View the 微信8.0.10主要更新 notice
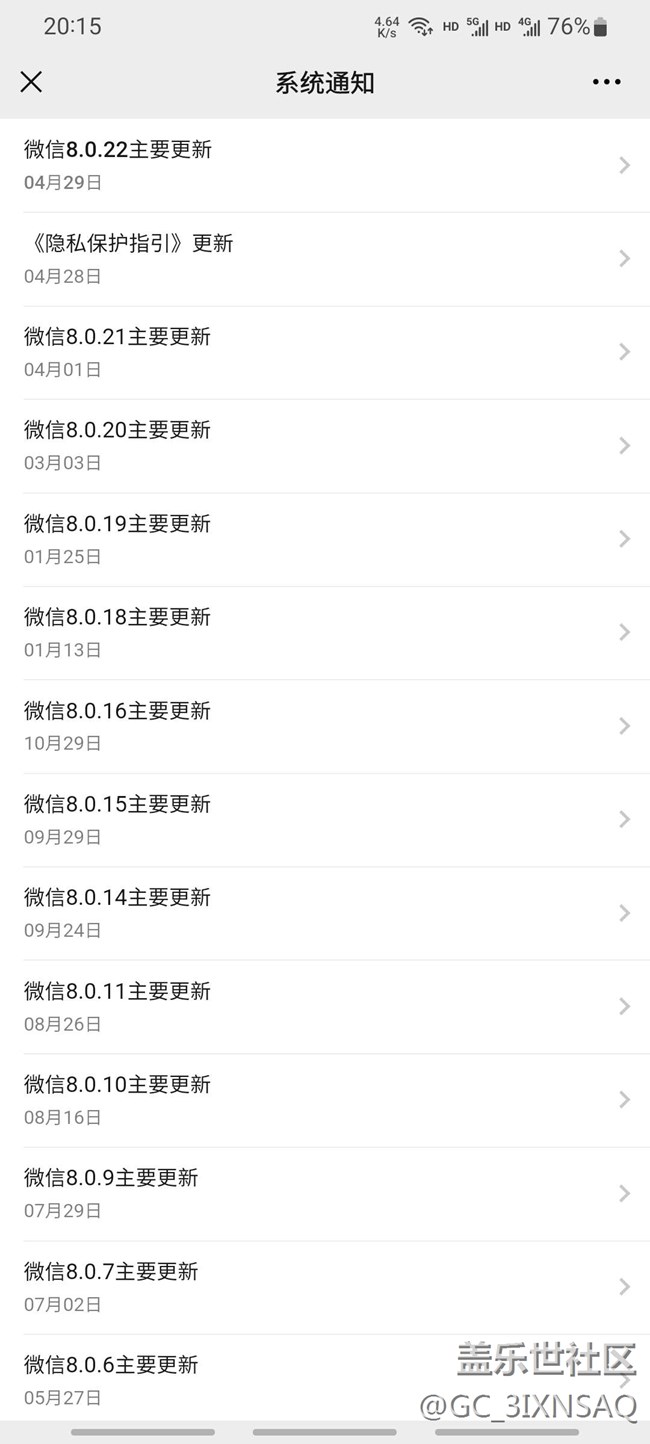Viewport: 650px width, 1444px height. coord(325,1101)
